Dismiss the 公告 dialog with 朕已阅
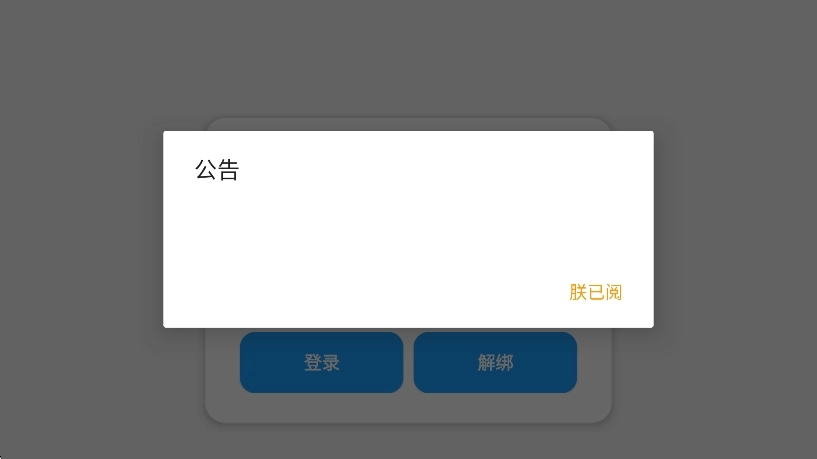This screenshot has width=817, height=459. pos(596,292)
